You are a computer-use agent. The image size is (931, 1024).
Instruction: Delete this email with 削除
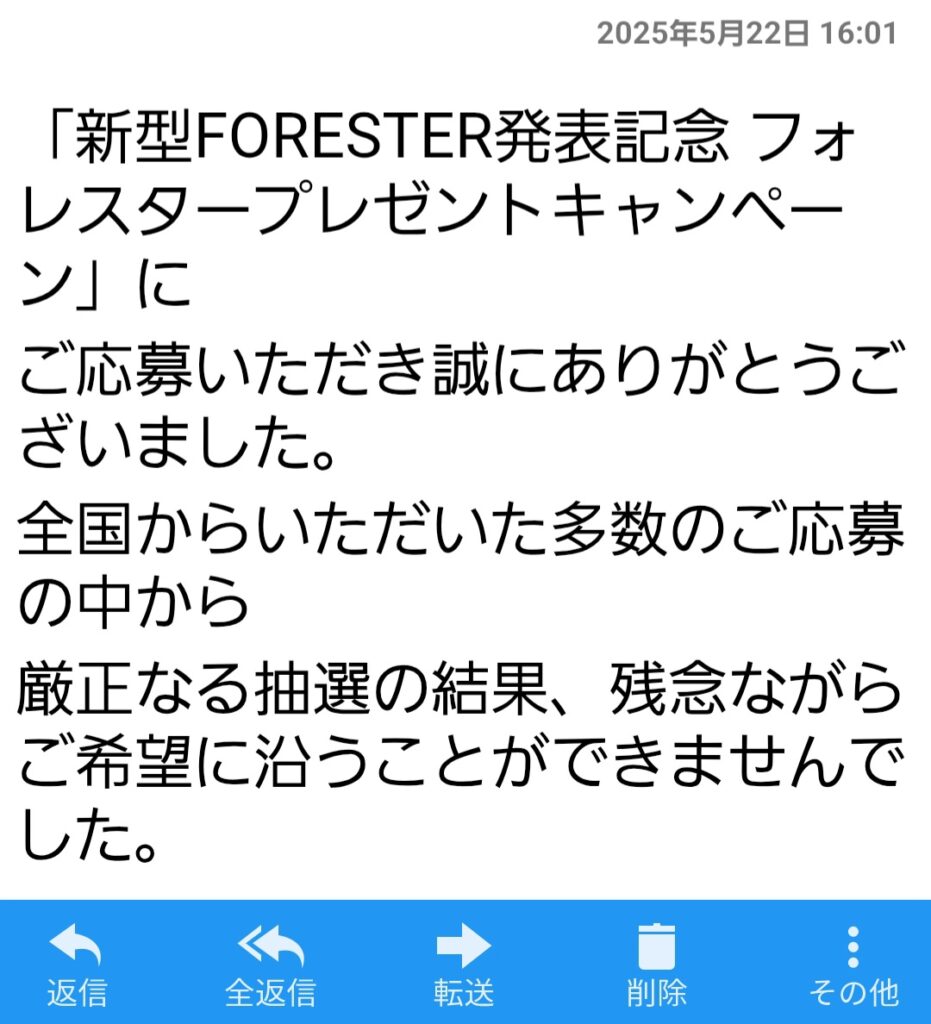(657, 963)
